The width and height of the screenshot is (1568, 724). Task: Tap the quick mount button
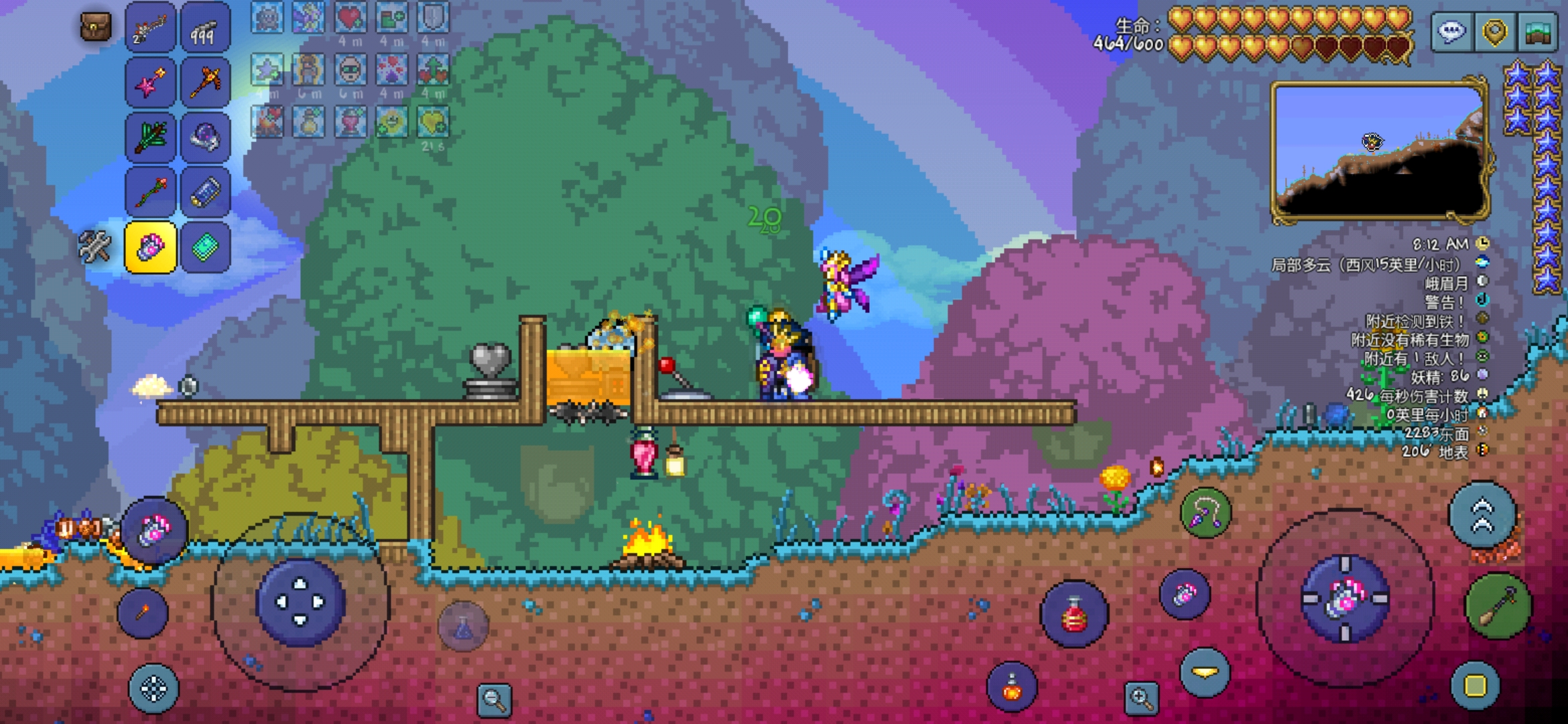click(1205, 672)
